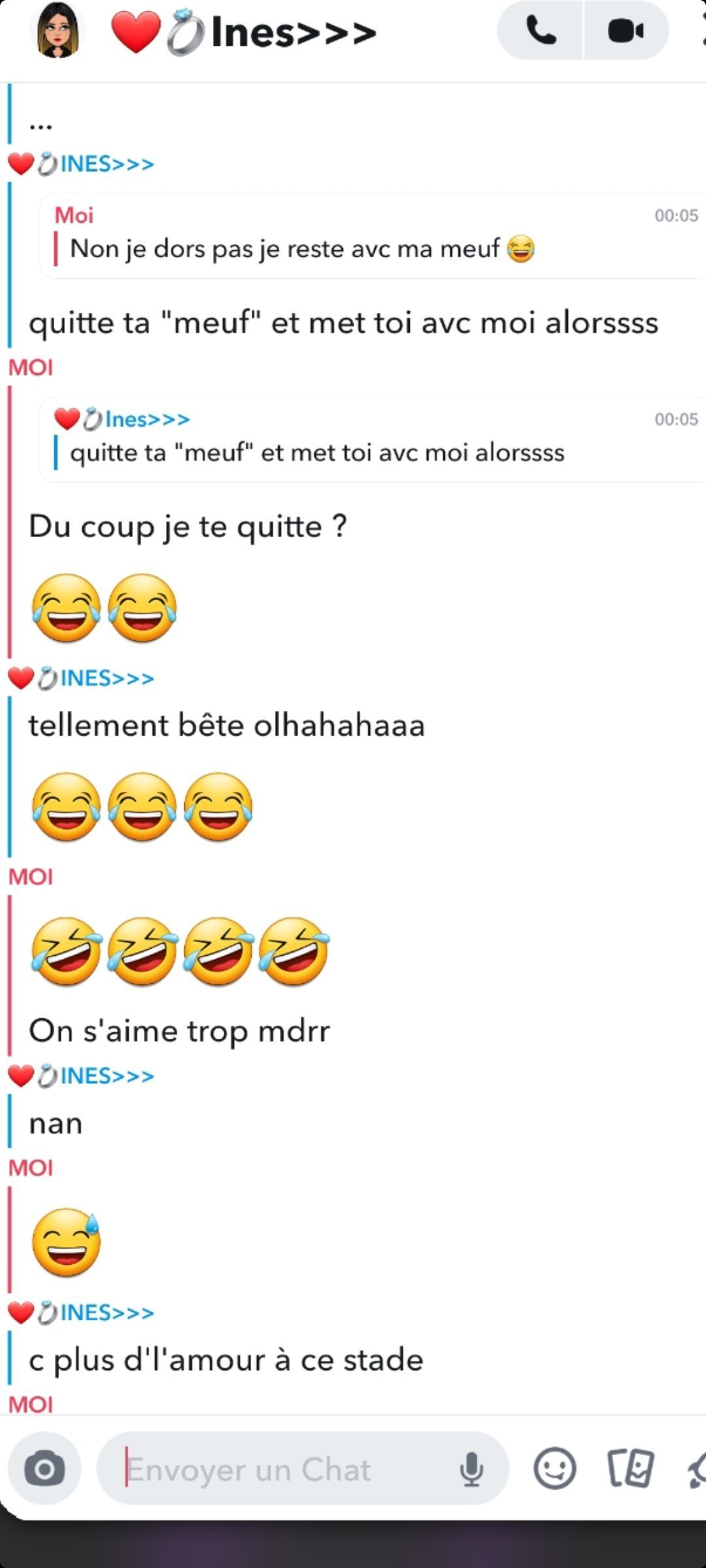Viewport: 706px width, 1568px height.
Task: Record a voice note with the microphone
Action: pyautogui.click(x=471, y=1470)
